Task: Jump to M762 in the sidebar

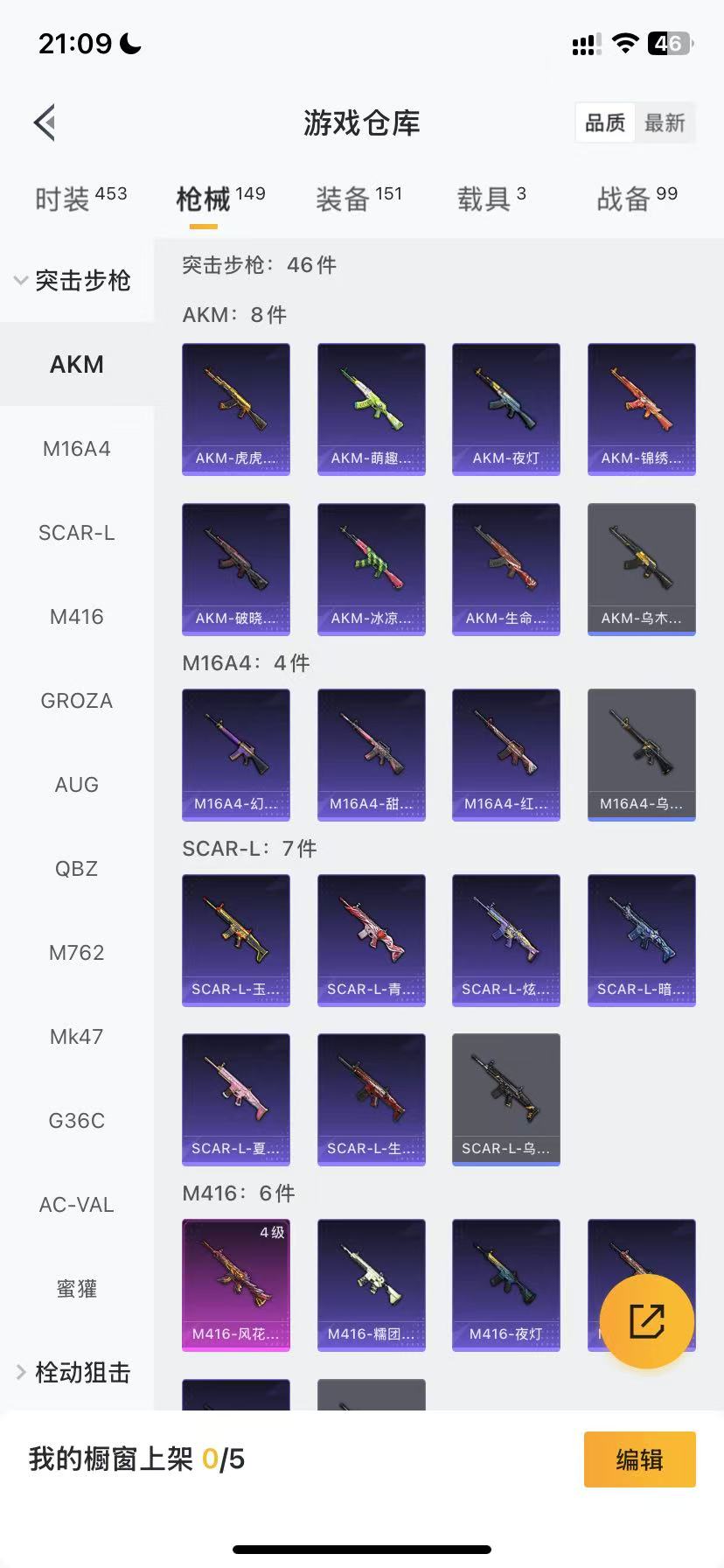Action: pos(77,953)
